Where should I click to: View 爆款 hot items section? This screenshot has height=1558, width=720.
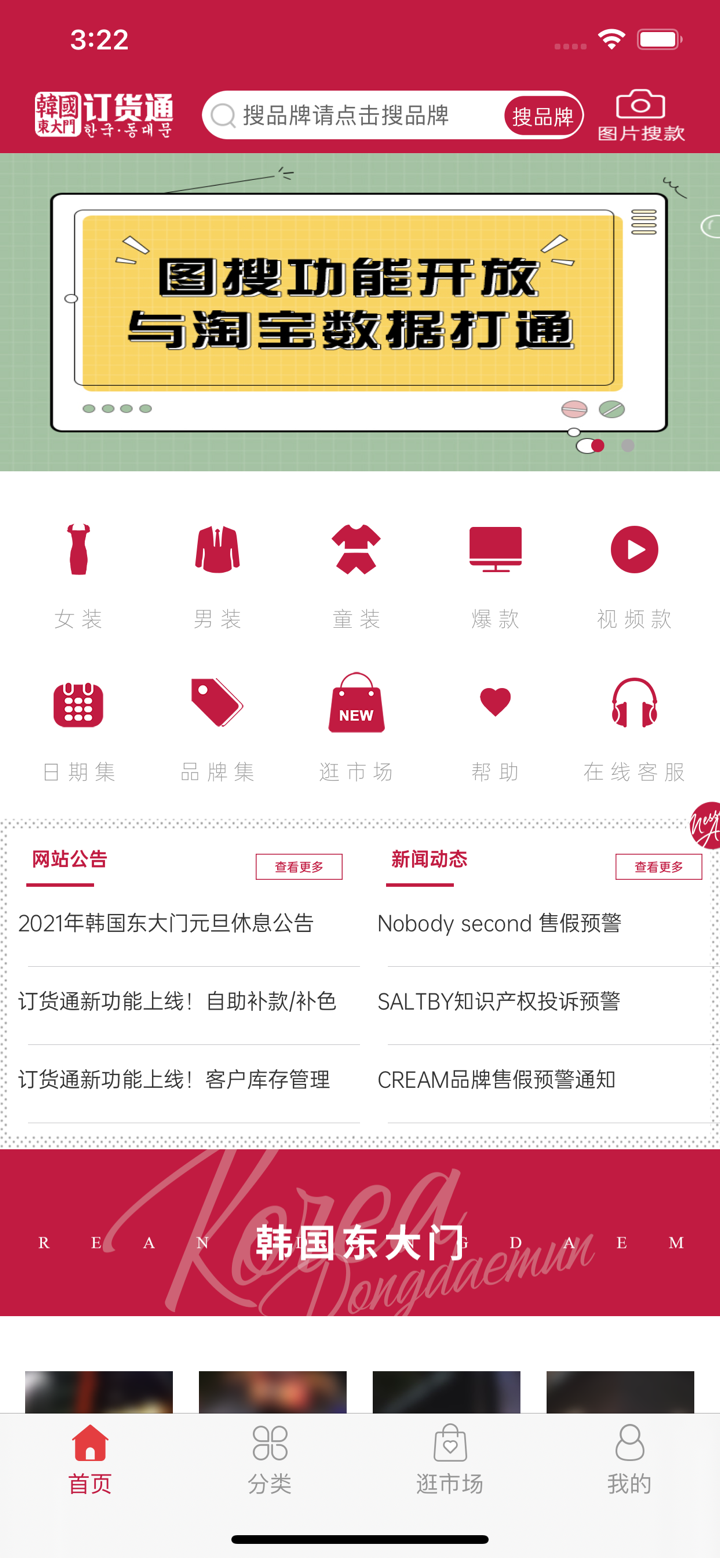click(494, 570)
